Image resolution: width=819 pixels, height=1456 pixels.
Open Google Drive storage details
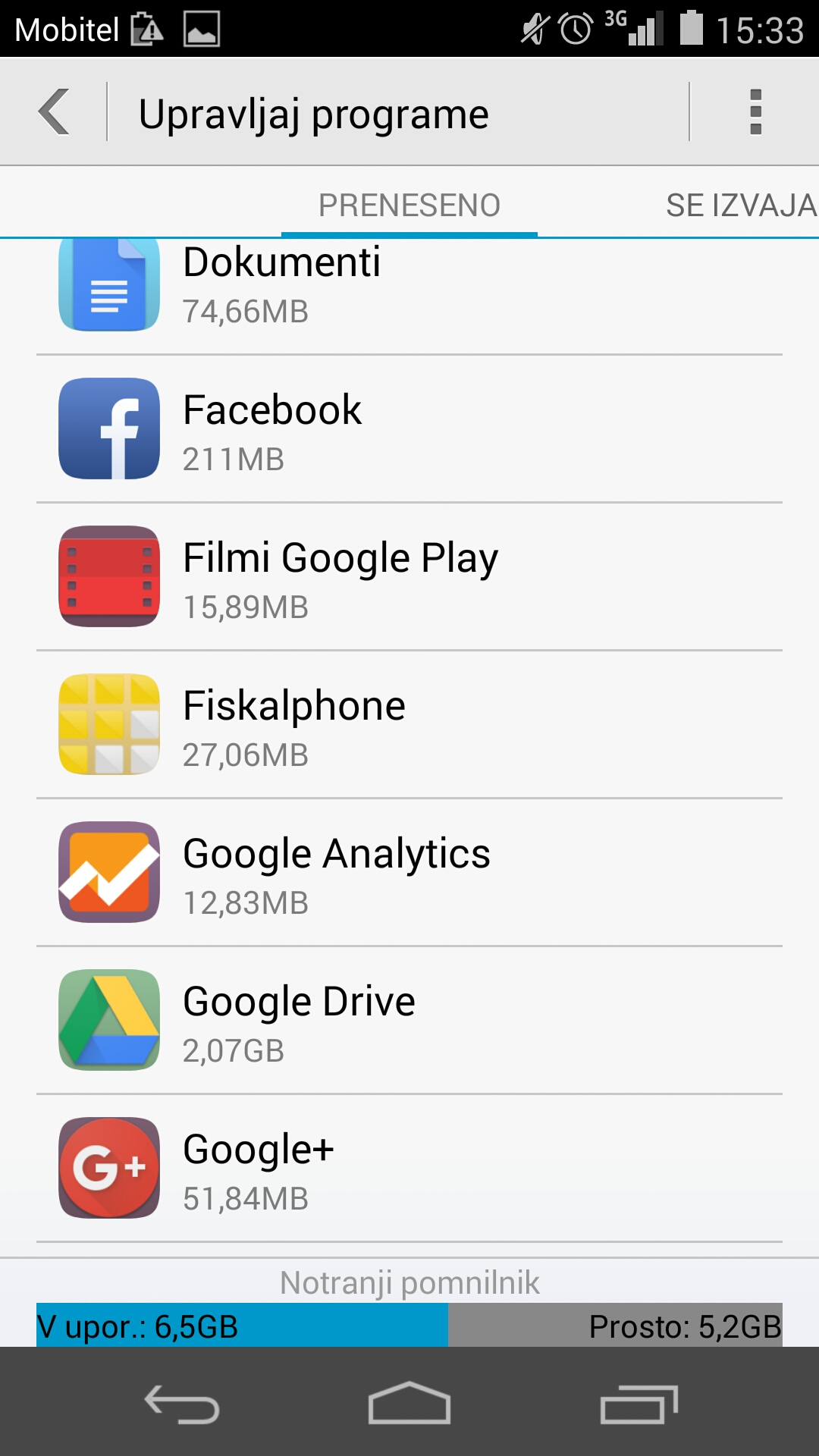point(409,1021)
